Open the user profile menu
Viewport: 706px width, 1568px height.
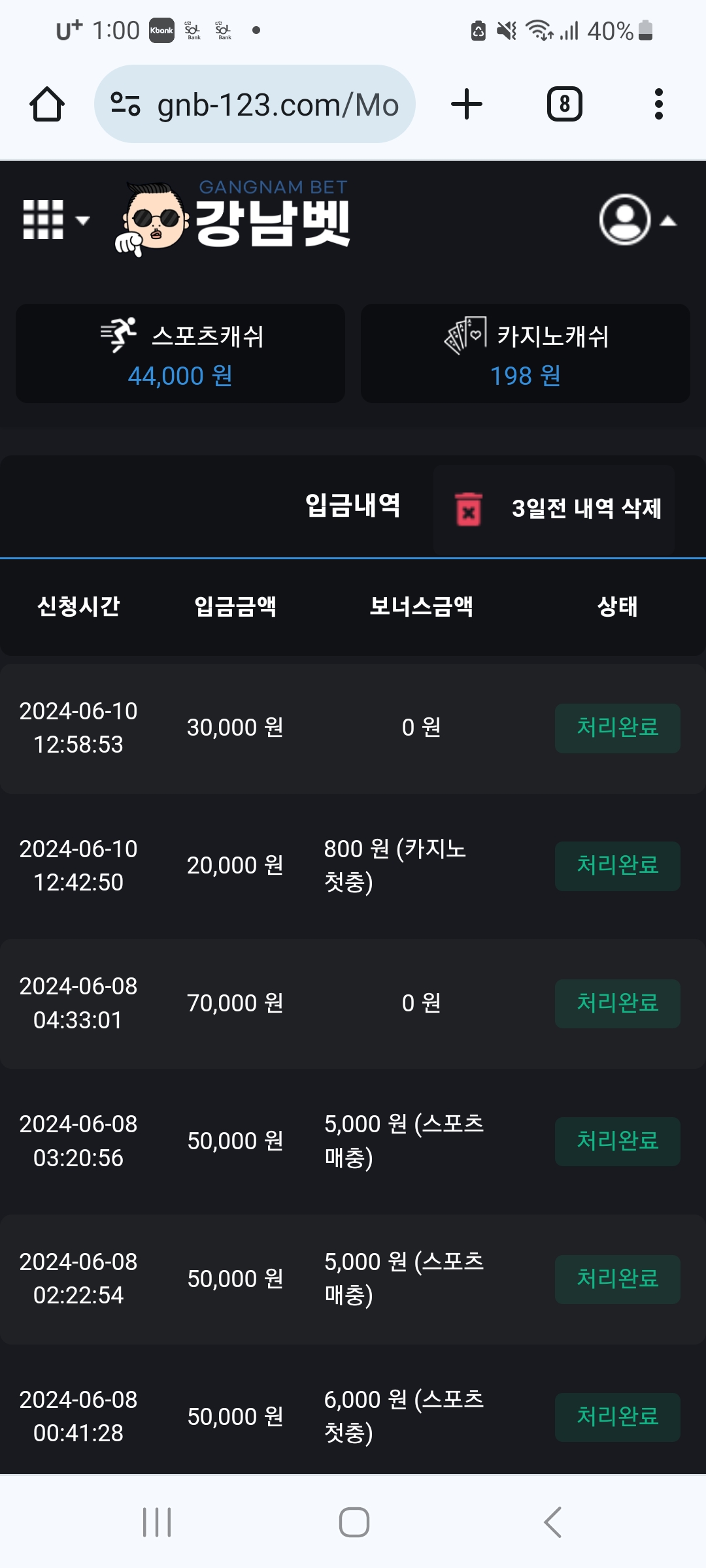(636, 220)
